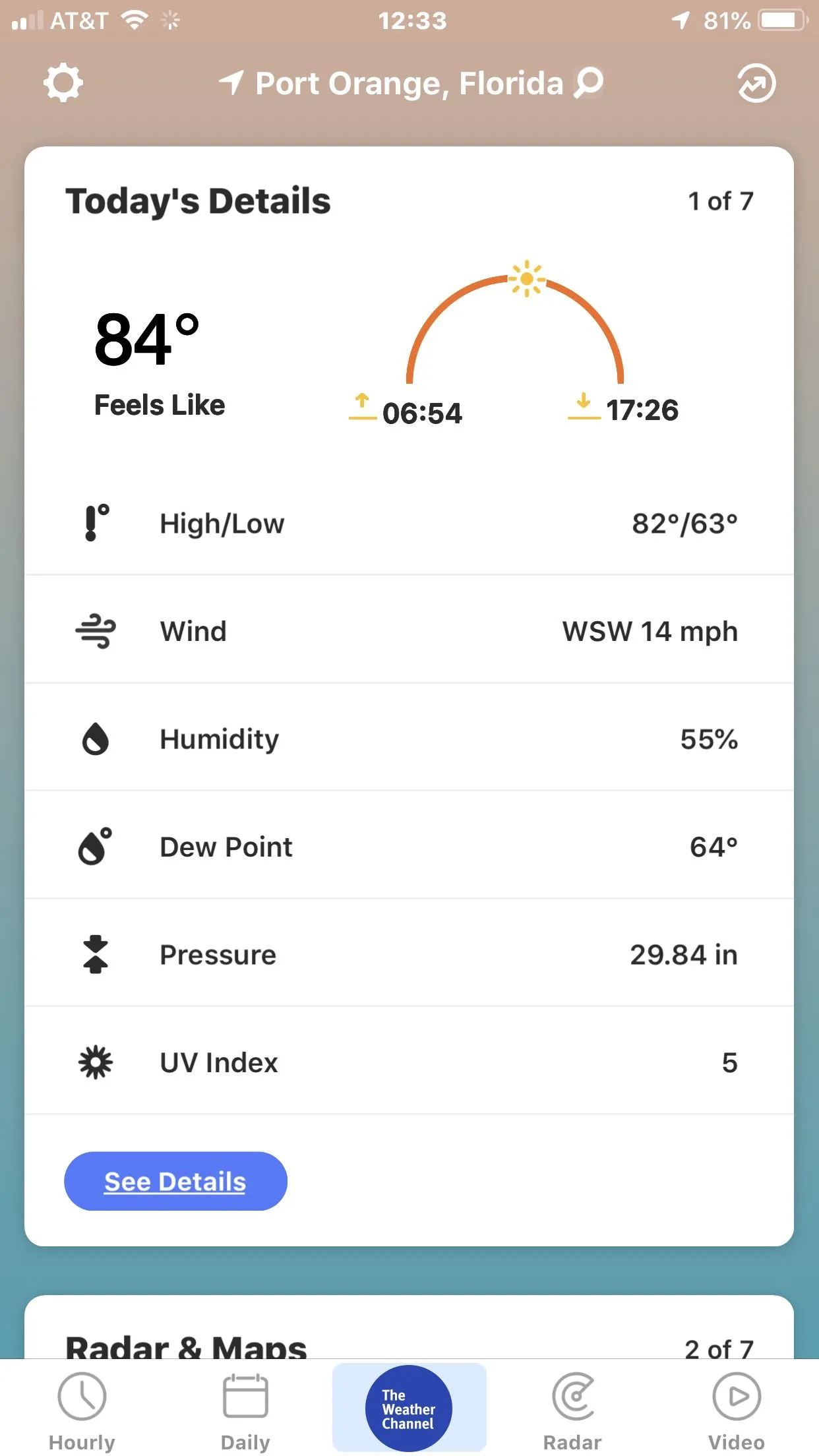
Task: Tap the See Details button
Action: tap(175, 1181)
